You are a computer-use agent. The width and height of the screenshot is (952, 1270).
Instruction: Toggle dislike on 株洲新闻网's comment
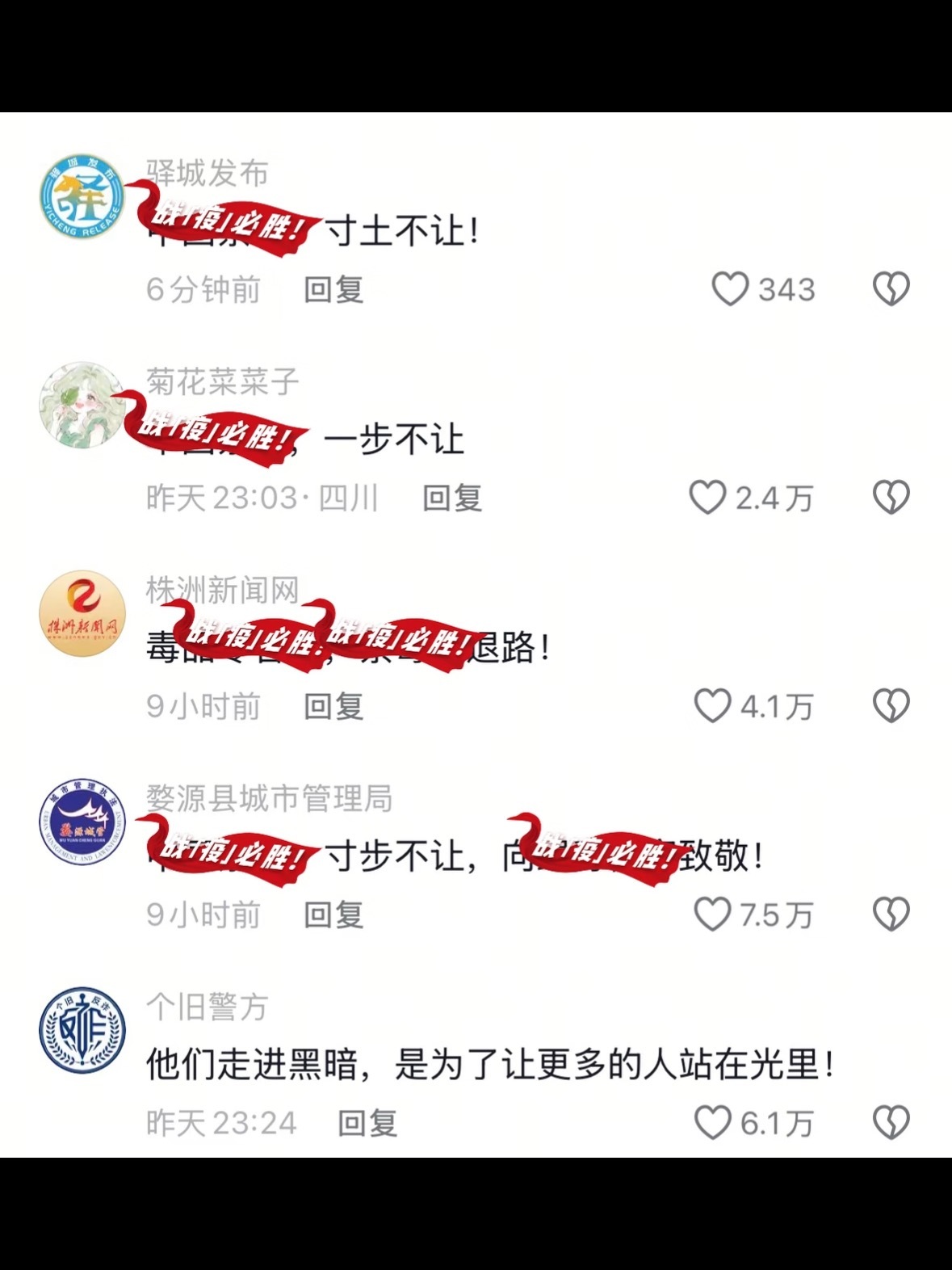click(x=891, y=704)
